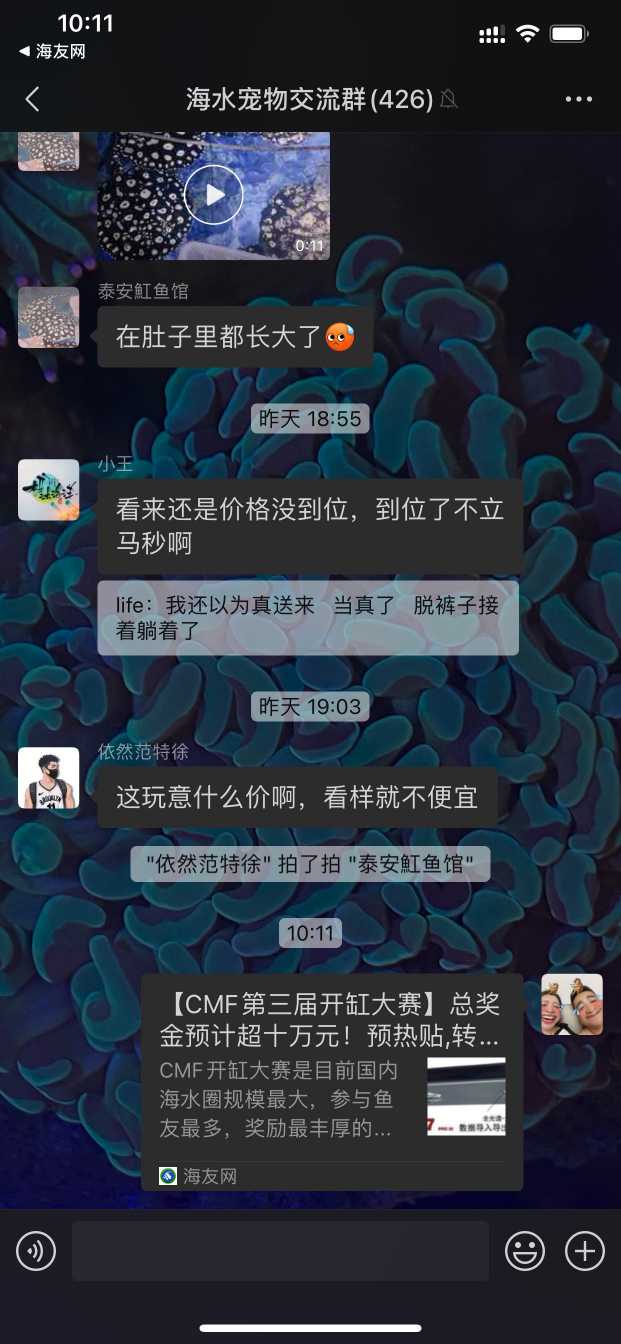Switch to voice message input
This screenshot has height=1344, width=621.
pos(36,1251)
